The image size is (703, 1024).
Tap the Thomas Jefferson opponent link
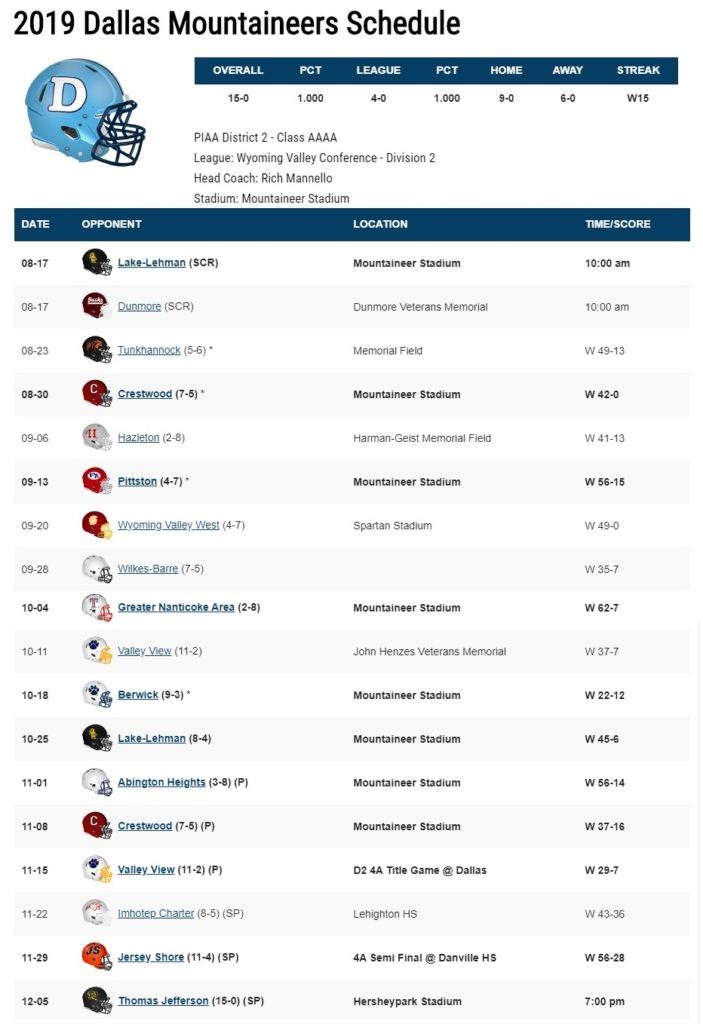(163, 1001)
